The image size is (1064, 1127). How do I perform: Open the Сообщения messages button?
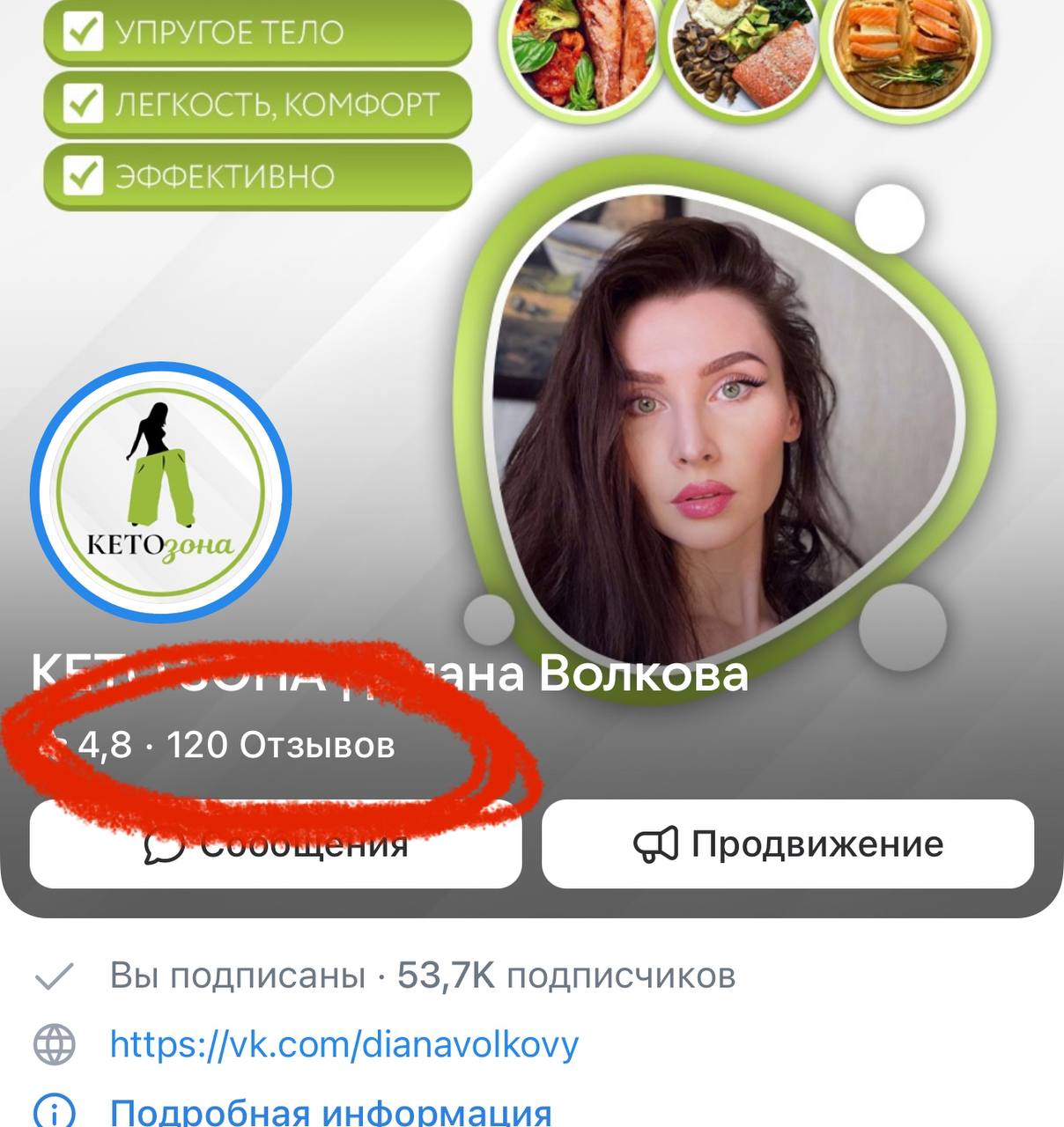pos(276,844)
